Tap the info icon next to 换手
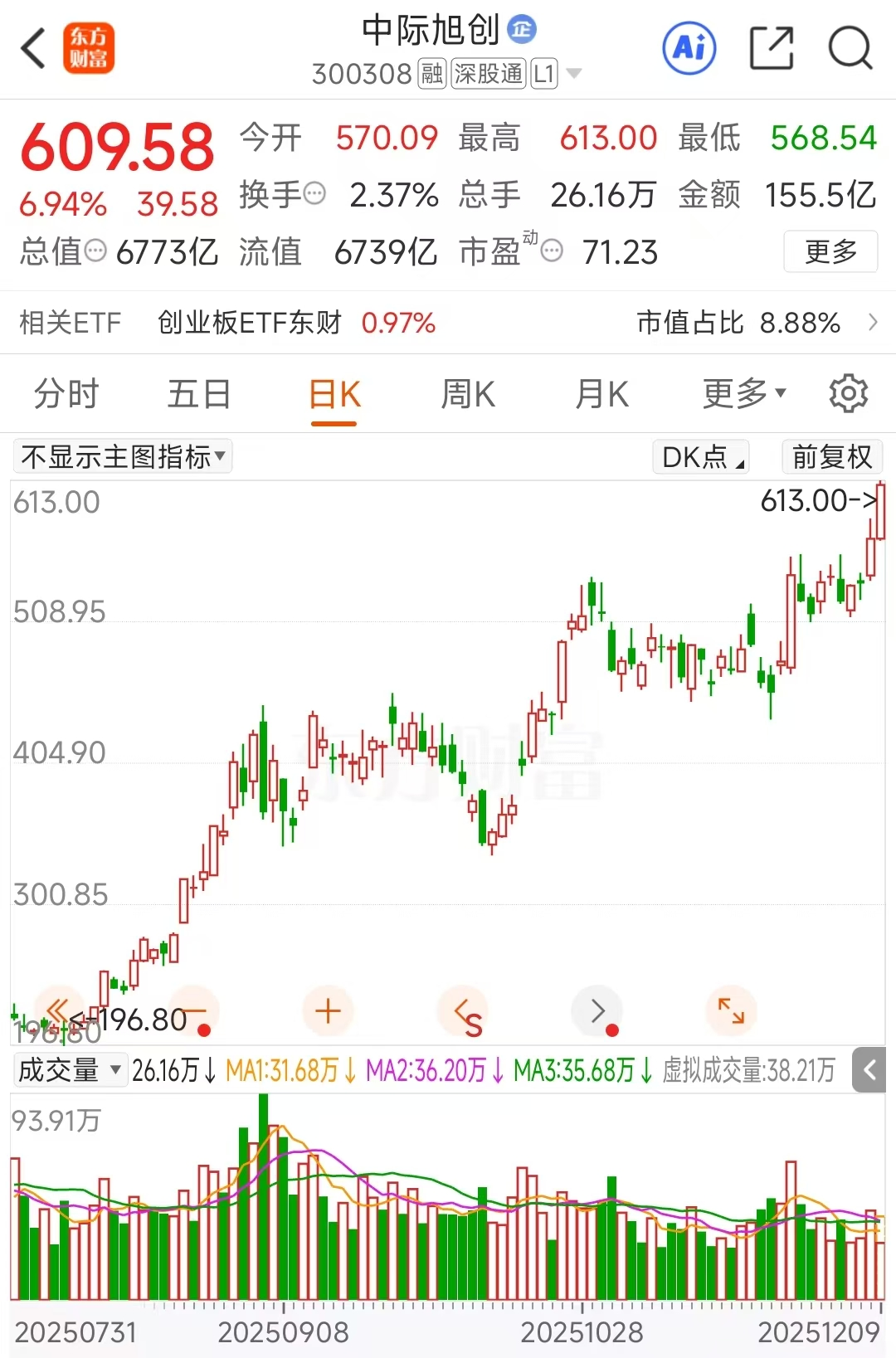 click(315, 192)
